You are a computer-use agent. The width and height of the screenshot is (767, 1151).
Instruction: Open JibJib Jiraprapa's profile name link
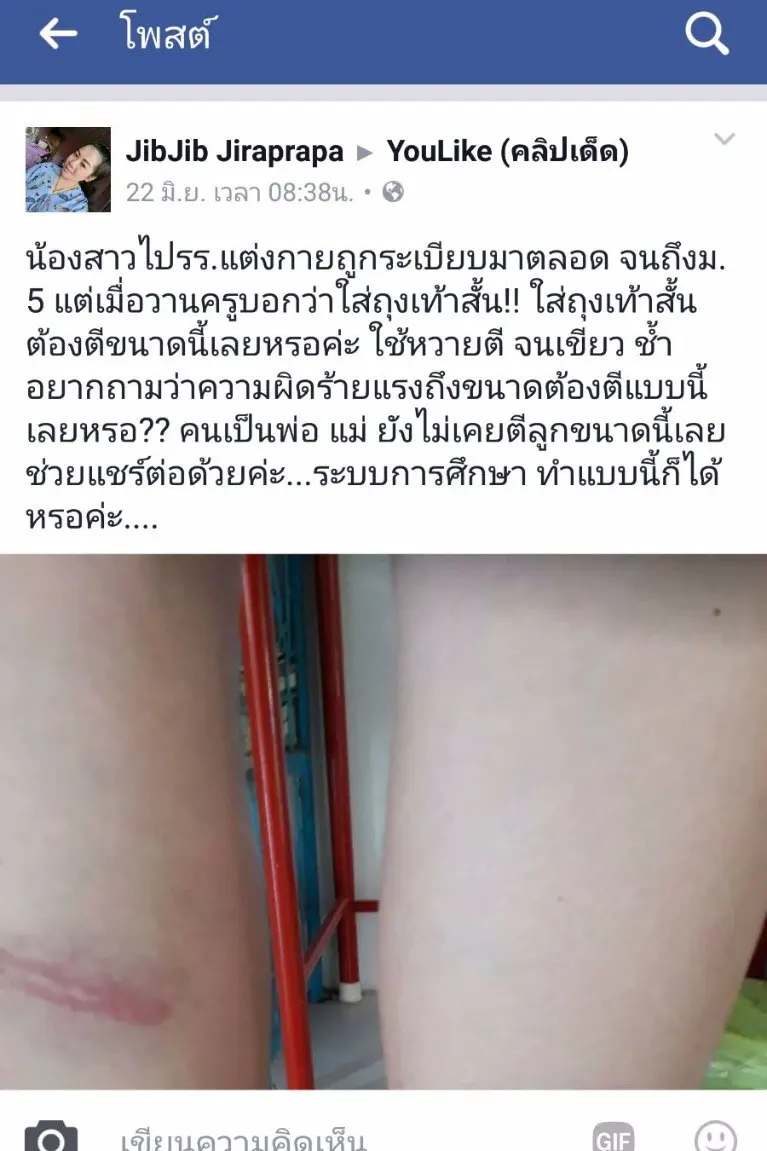tap(234, 151)
